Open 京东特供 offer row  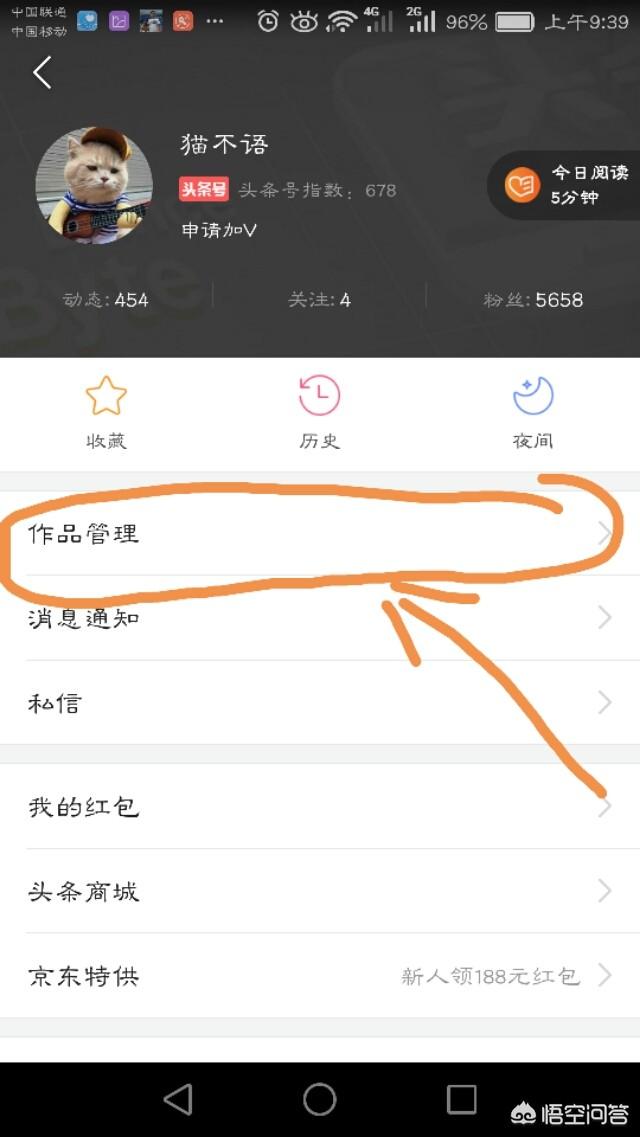tap(320, 976)
